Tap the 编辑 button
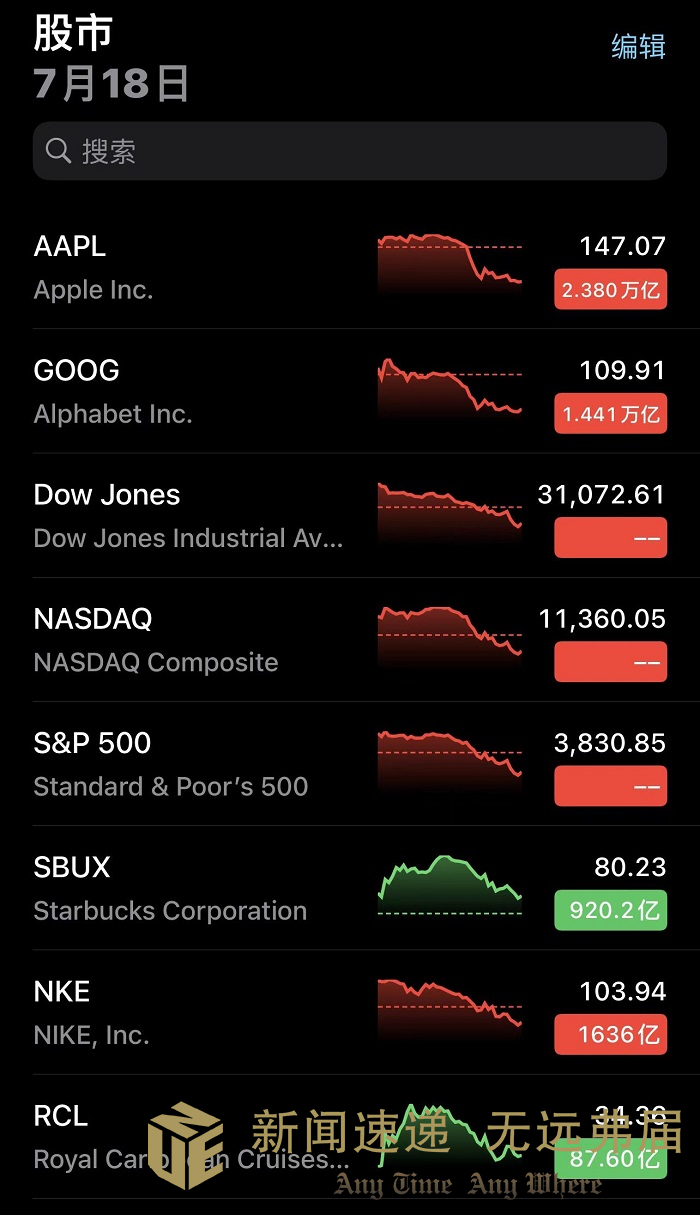Viewport: 700px width, 1215px height. pyautogui.click(x=638, y=47)
